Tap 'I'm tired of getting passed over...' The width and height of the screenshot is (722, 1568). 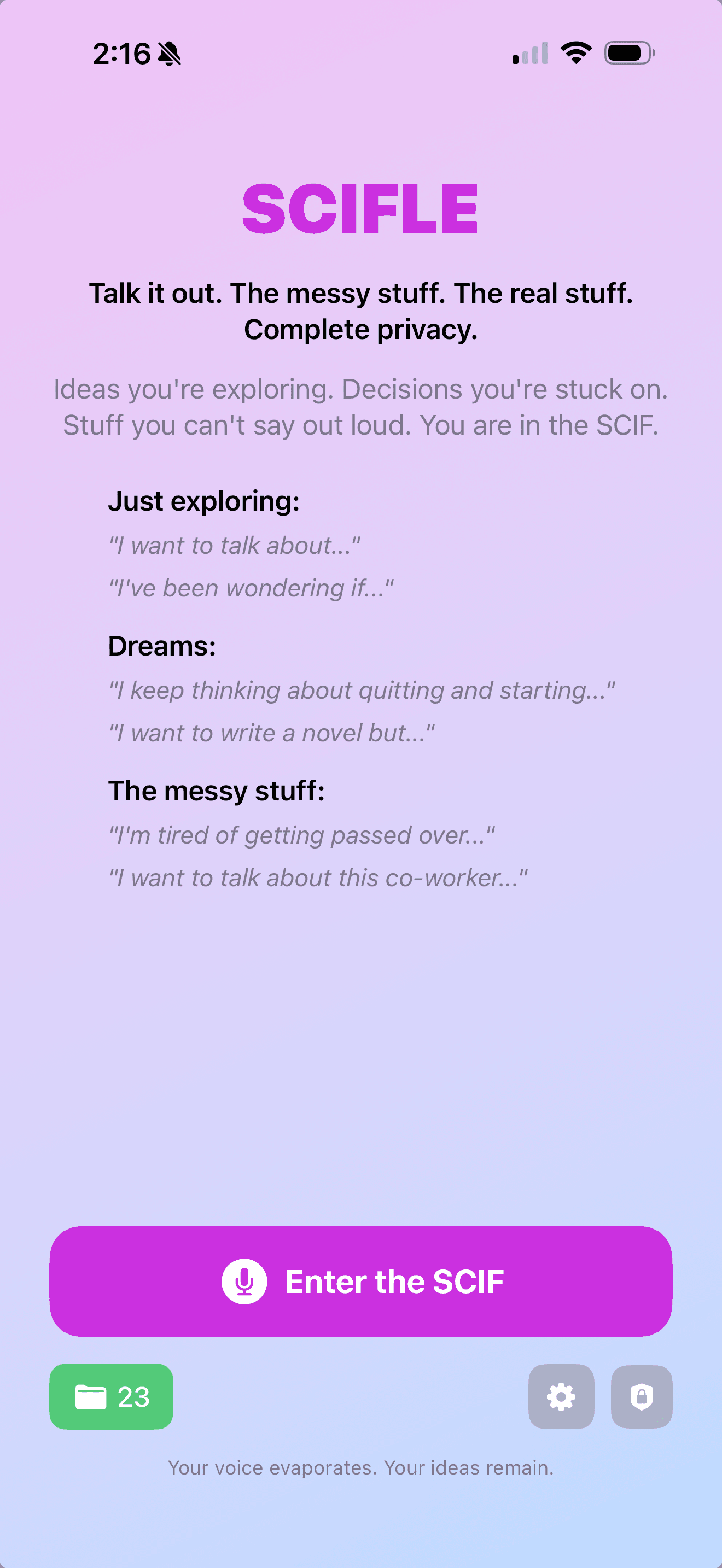(302, 834)
